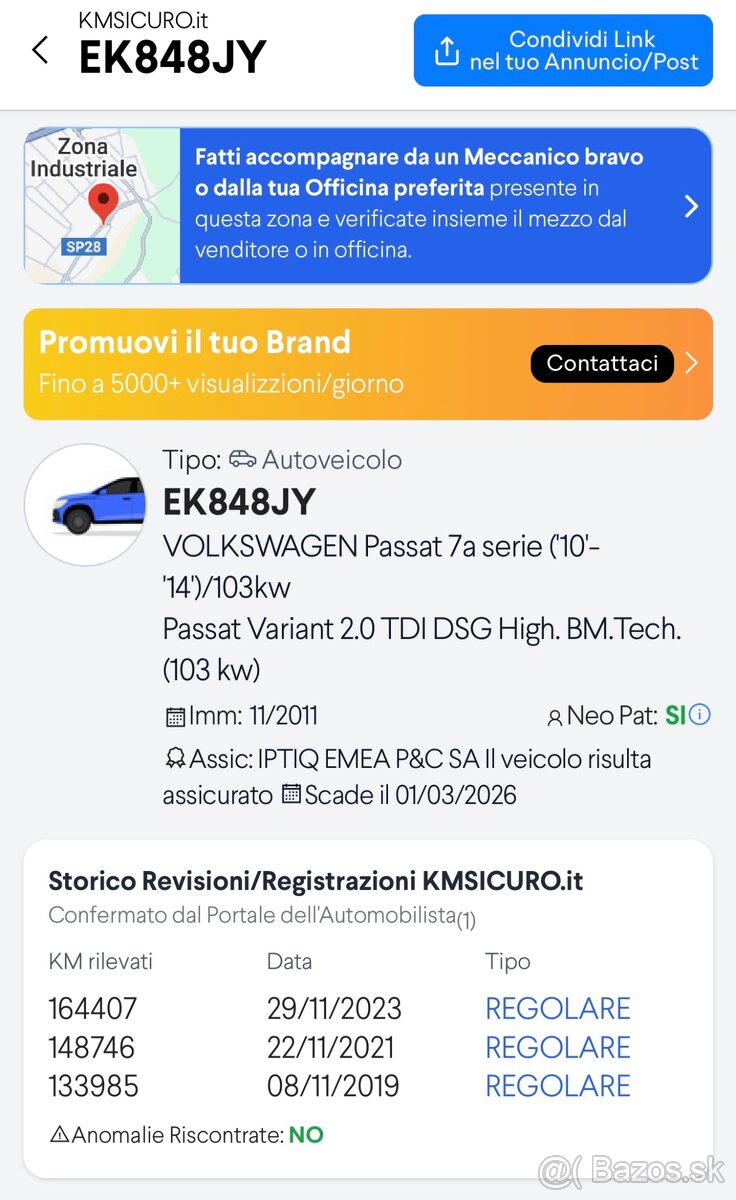Expand the mechanic banner via its right chevron
Viewport: 736px width, 1200px height.
690,205
